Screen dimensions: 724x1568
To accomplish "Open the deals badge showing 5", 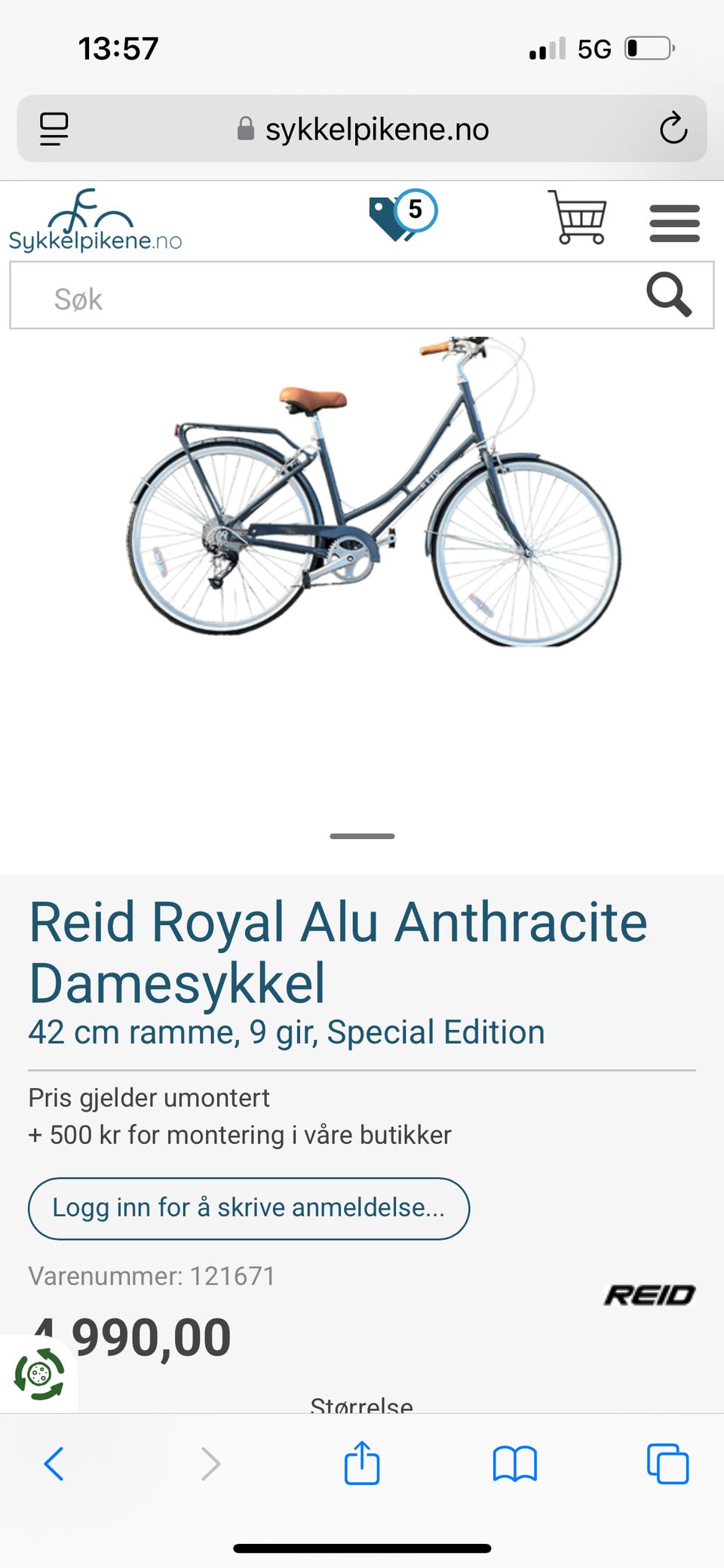I will (405, 215).
